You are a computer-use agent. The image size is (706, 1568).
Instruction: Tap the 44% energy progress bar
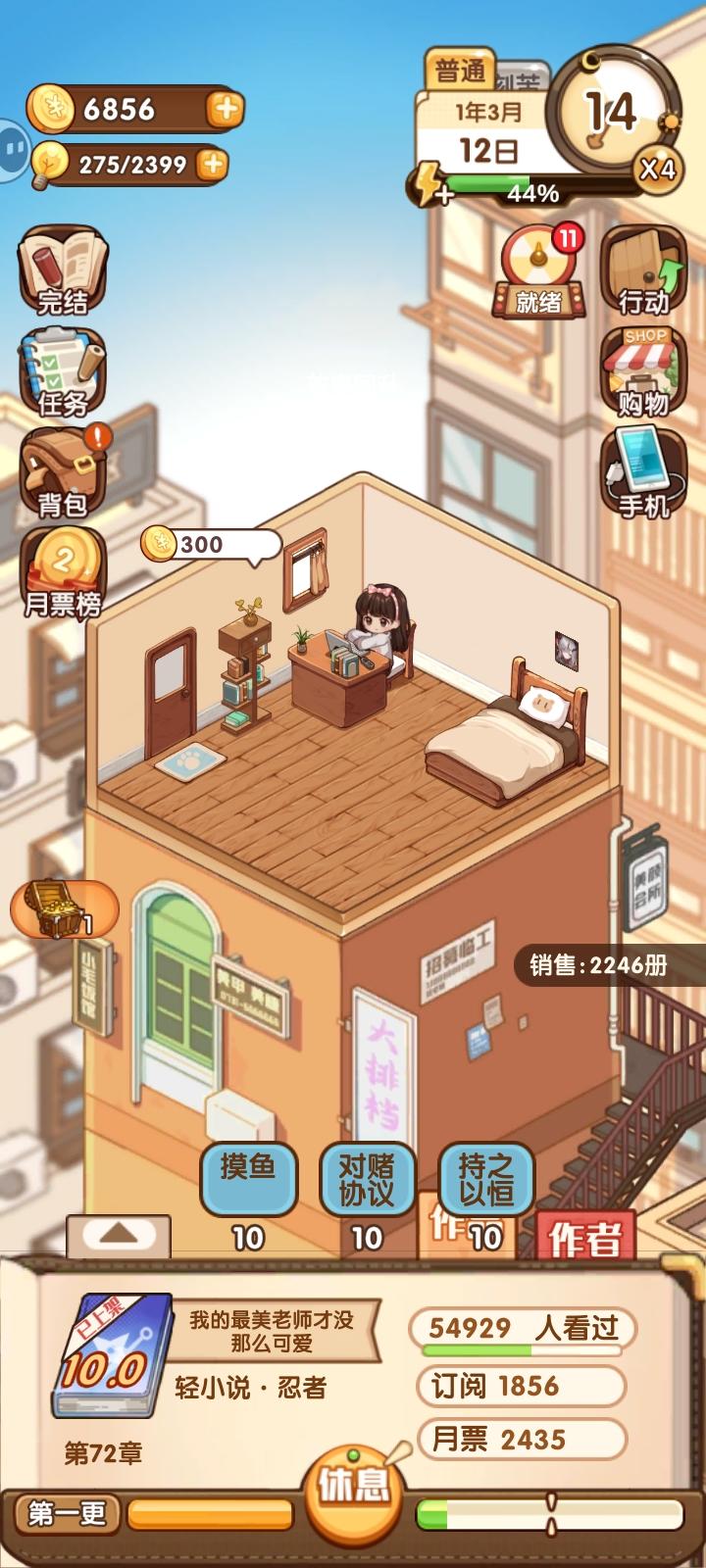coord(529,188)
